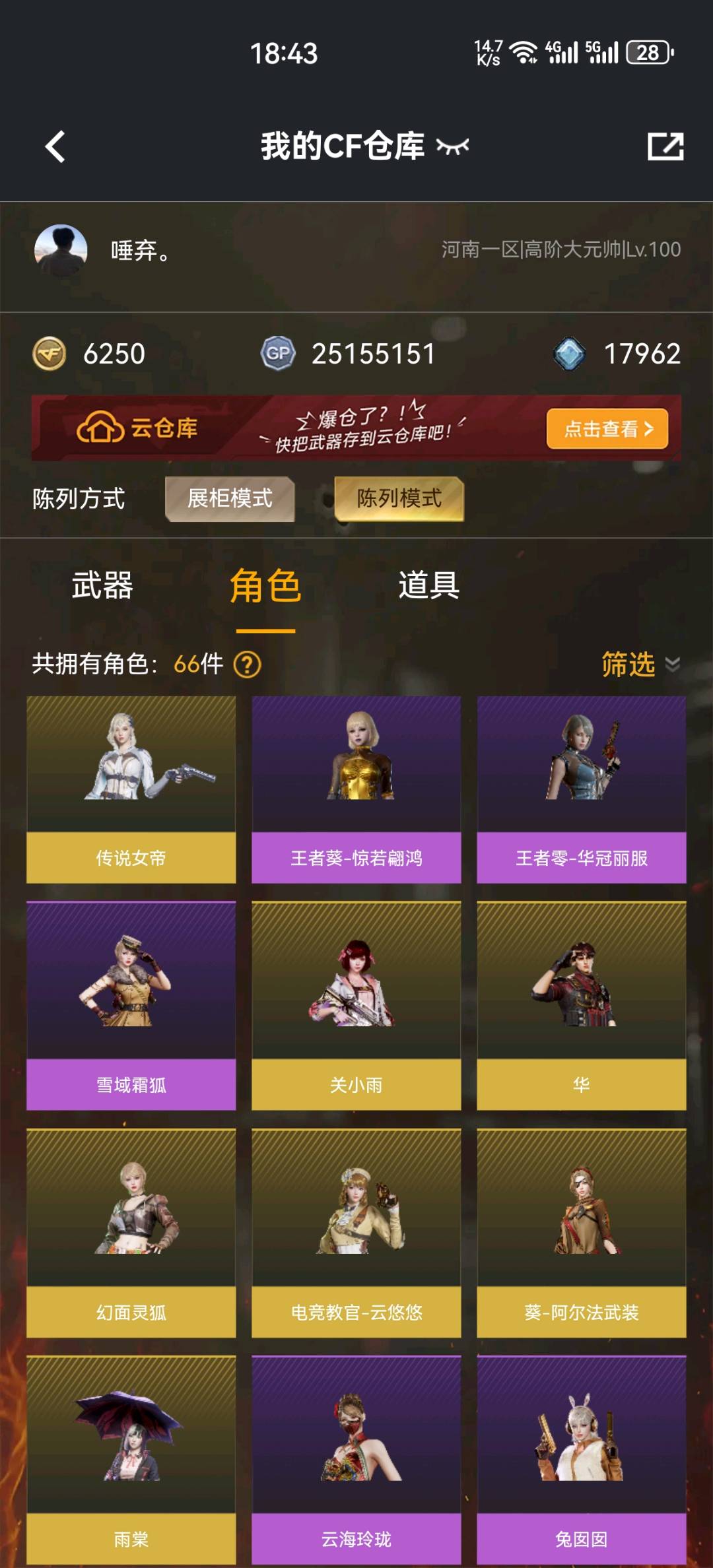The image size is (713, 1568).
Task: View the 幻面灵狐 character
Action: [x=131, y=1233]
